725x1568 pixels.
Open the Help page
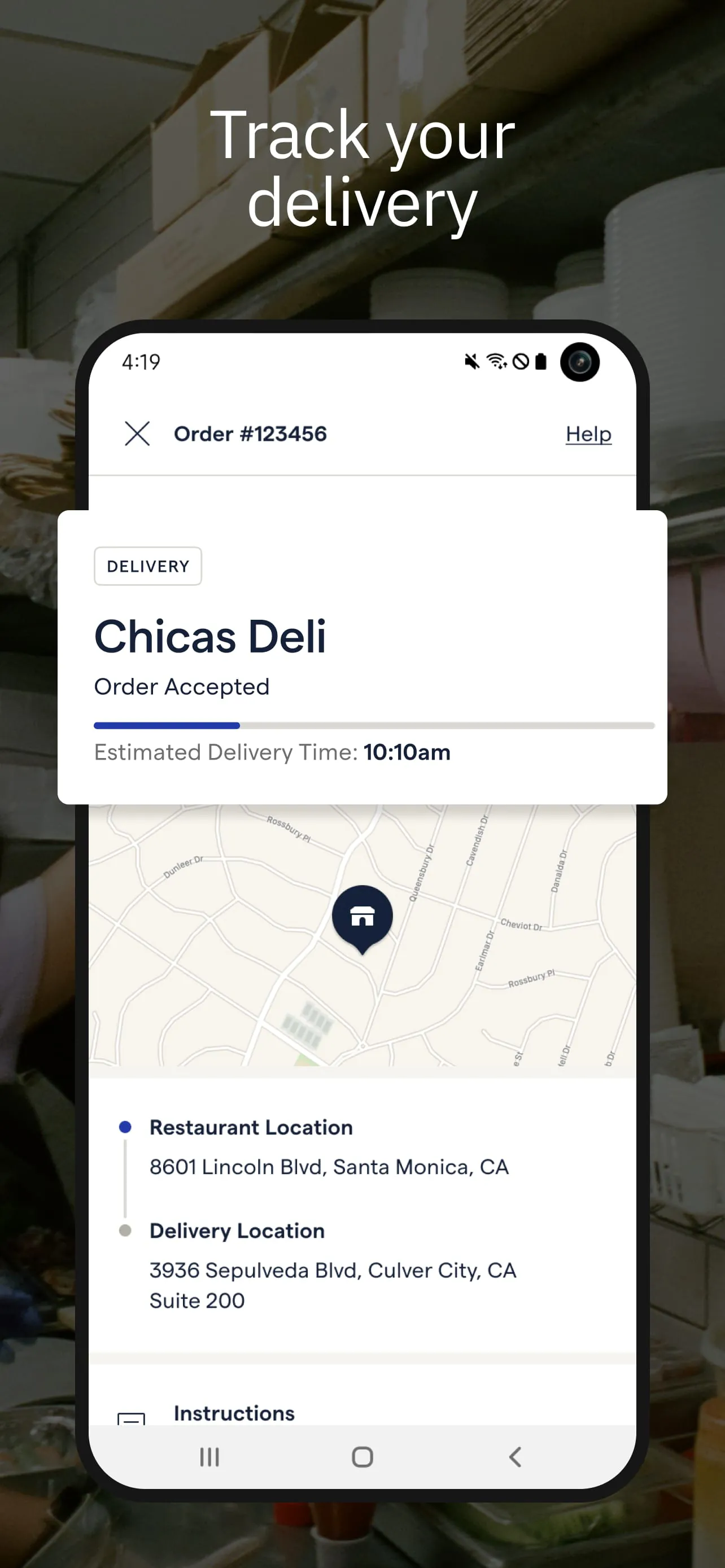tap(587, 433)
